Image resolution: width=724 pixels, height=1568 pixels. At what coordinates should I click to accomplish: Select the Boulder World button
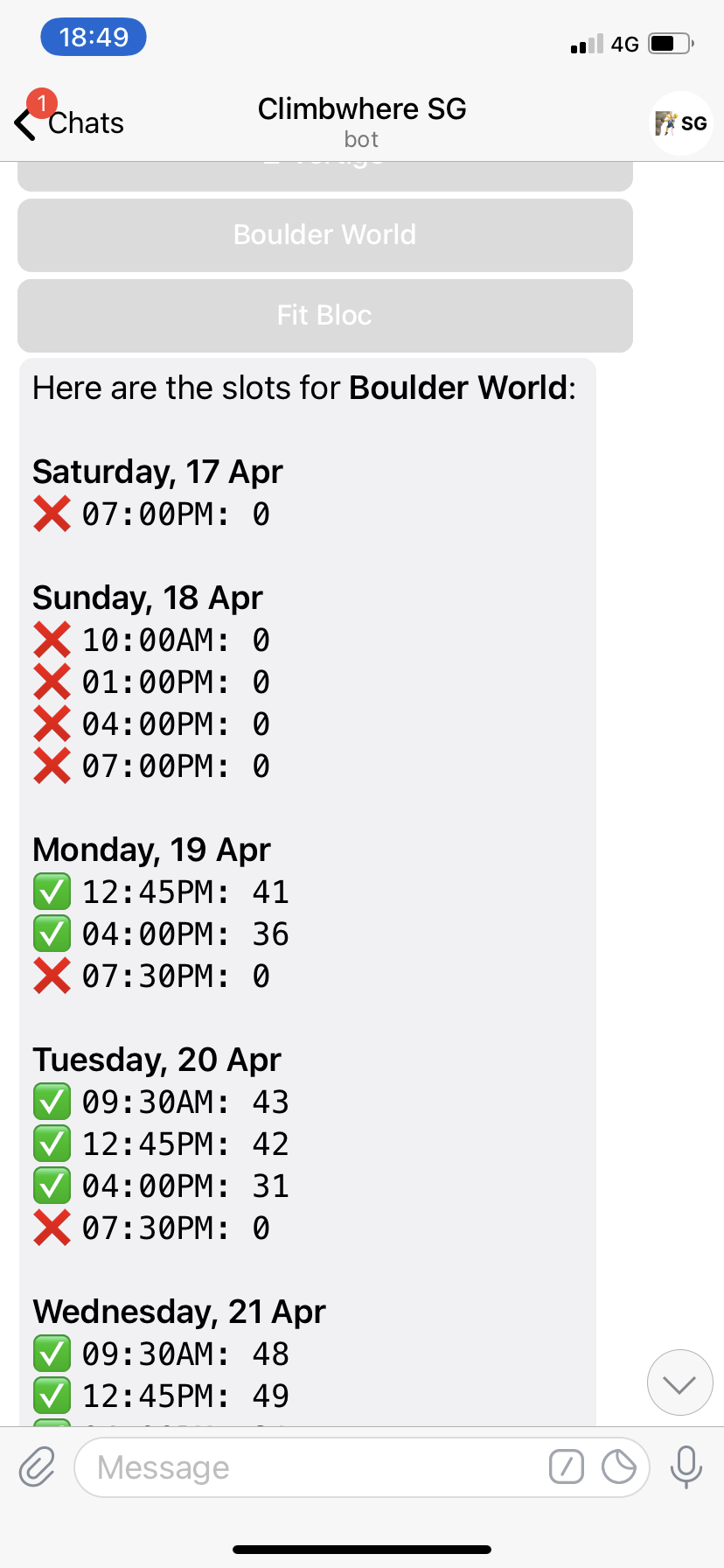coord(325,234)
